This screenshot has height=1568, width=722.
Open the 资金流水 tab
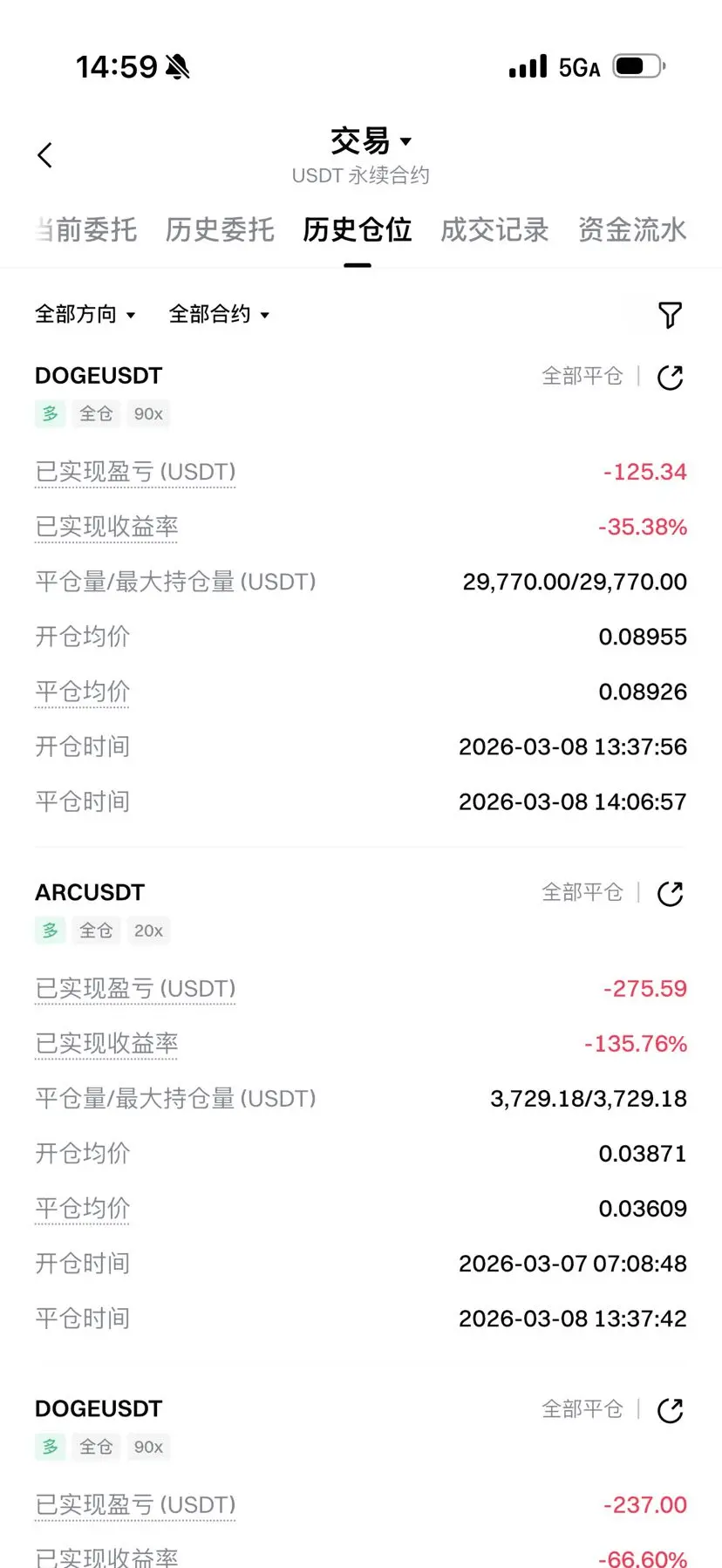(x=632, y=230)
